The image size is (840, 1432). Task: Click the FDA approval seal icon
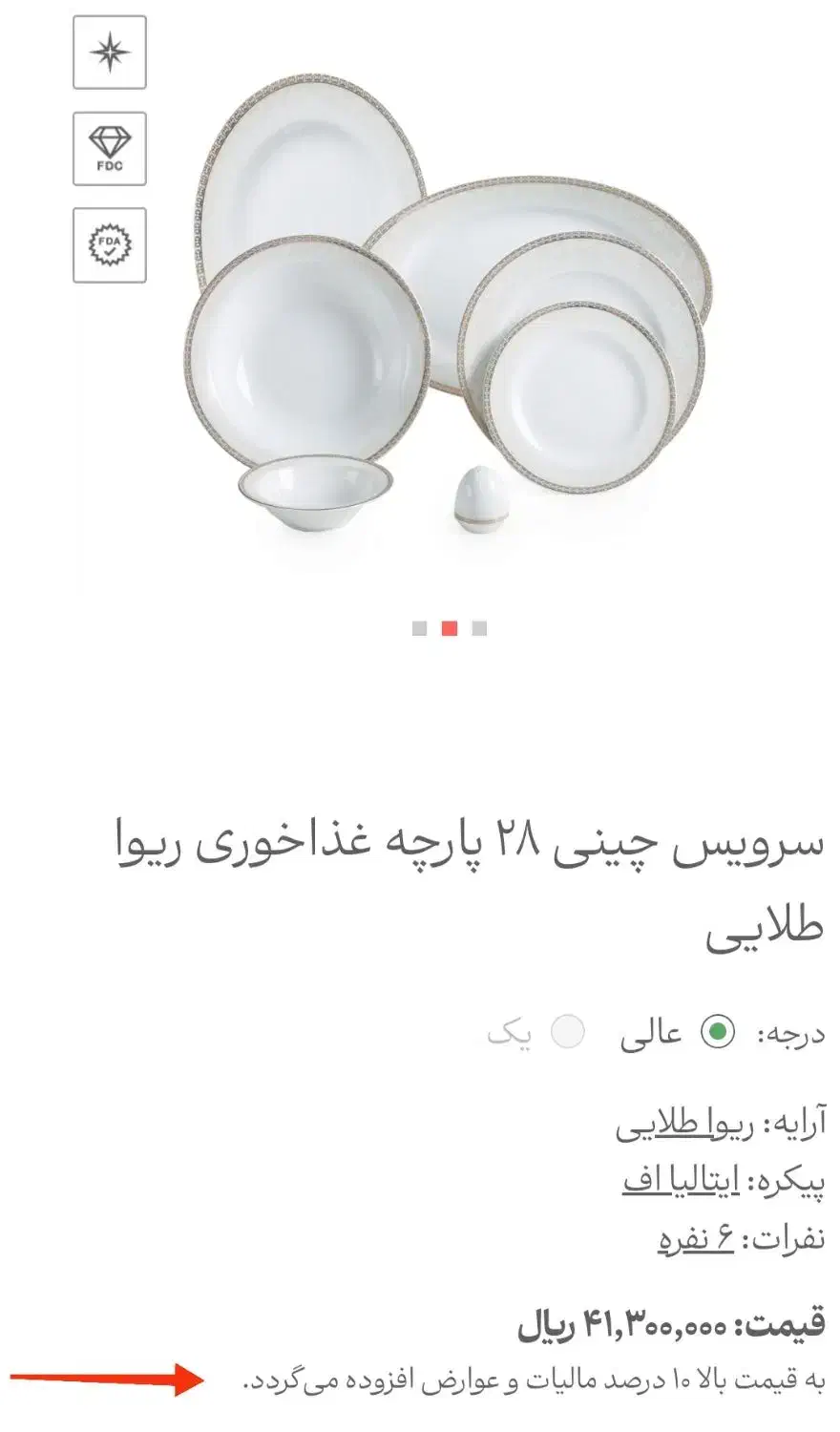[x=108, y=244]
